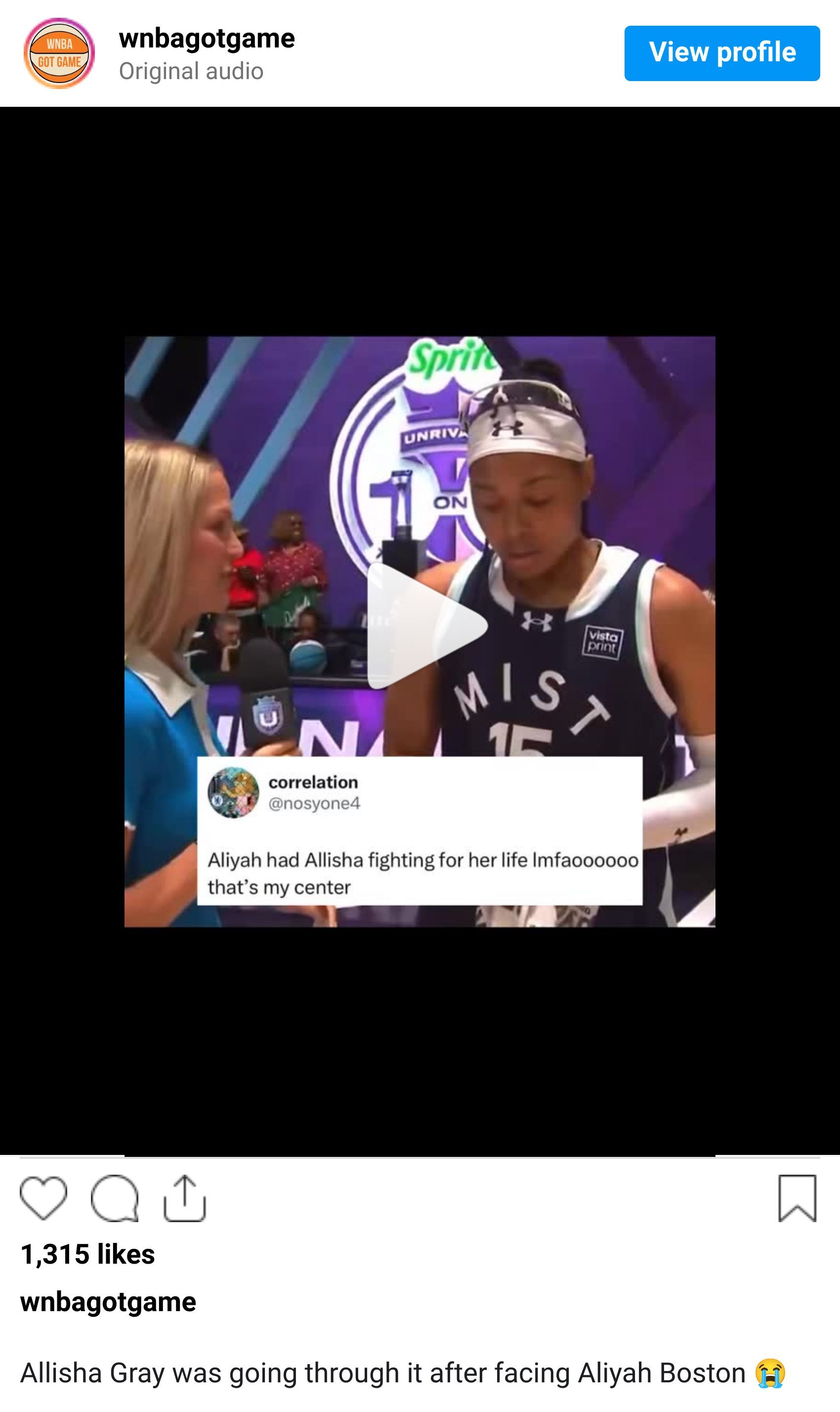Open comments on the post

point(114,1197)
